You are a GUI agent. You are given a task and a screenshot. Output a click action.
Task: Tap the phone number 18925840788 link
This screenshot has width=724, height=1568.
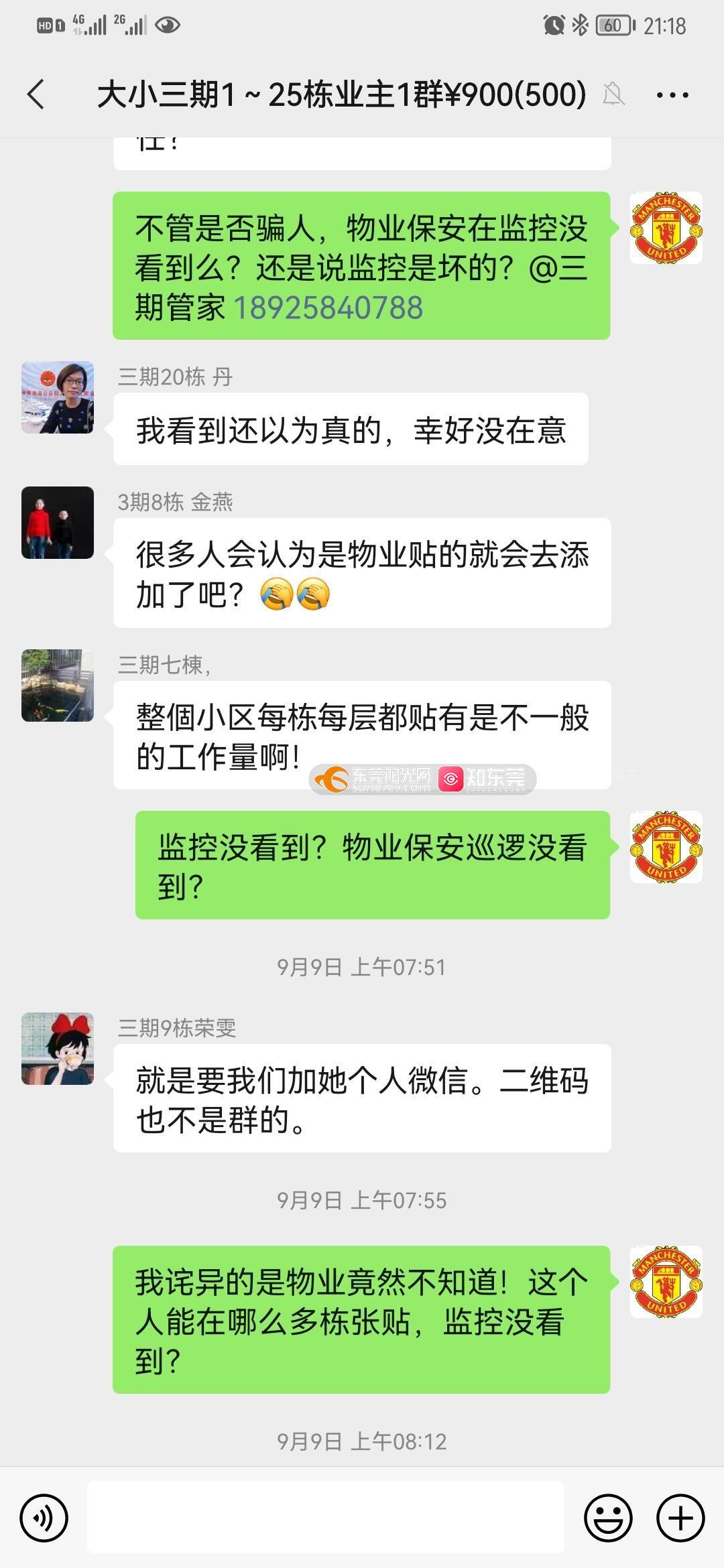point(328,308)
